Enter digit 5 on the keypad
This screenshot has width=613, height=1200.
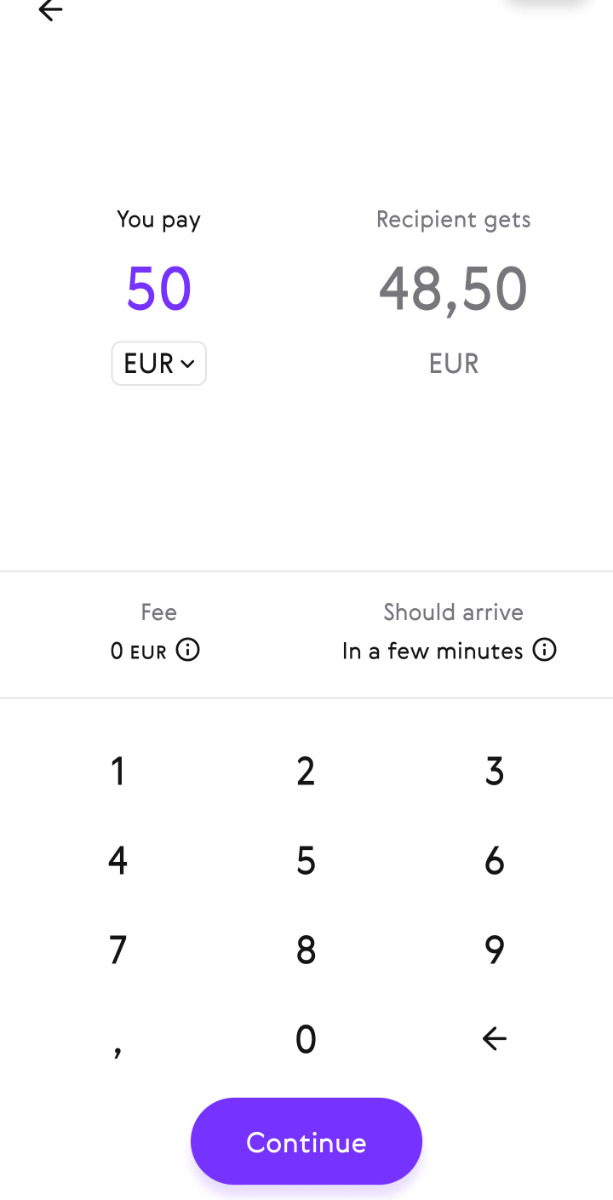tap(306, 860)
